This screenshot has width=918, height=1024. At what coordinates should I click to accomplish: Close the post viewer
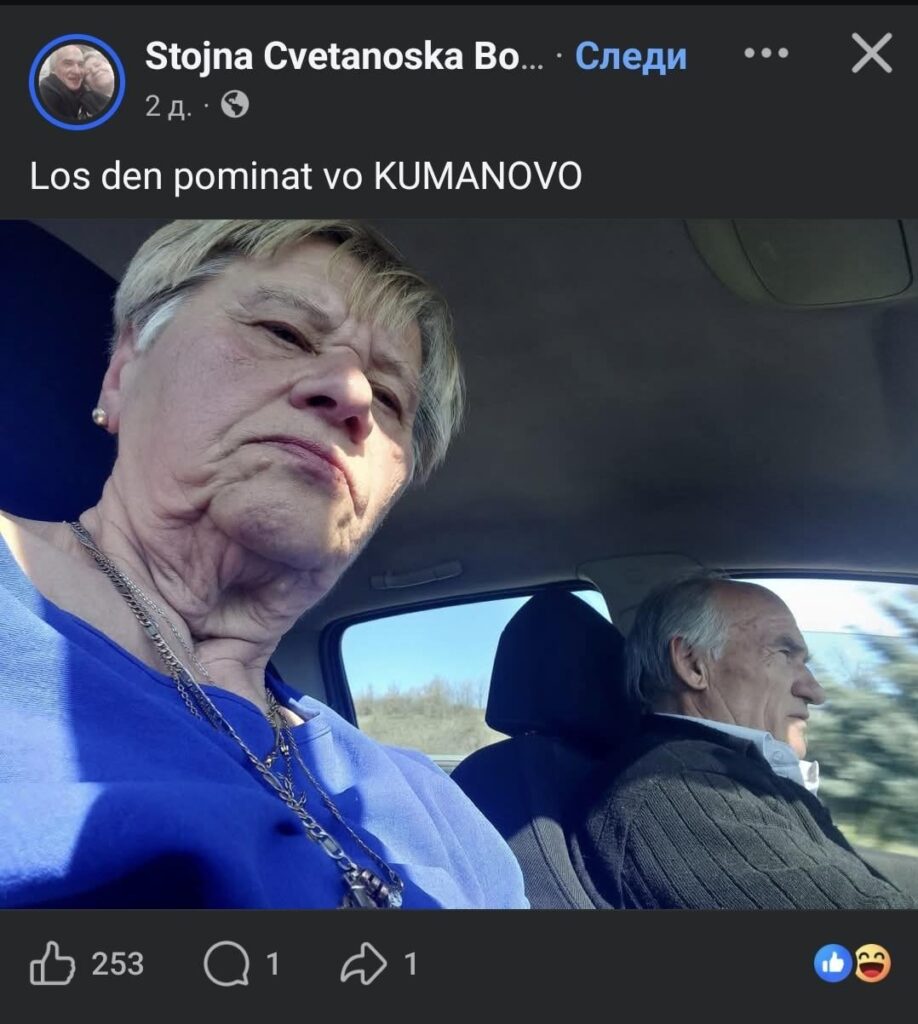[x=871, y=53]
